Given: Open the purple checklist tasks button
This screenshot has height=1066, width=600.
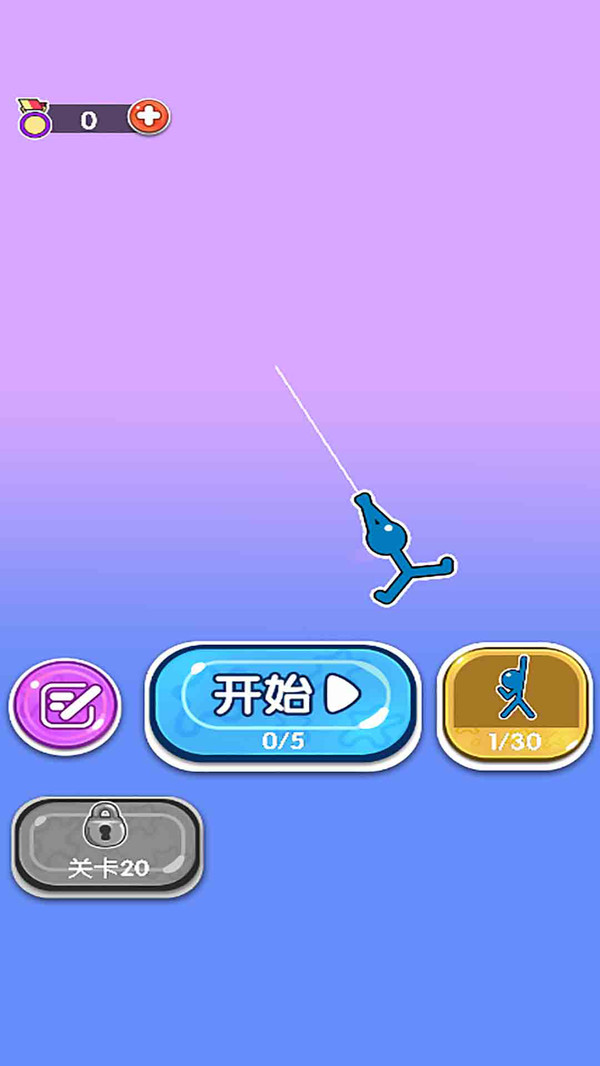Looking at the screenshot, I should (x=65, y=706).
